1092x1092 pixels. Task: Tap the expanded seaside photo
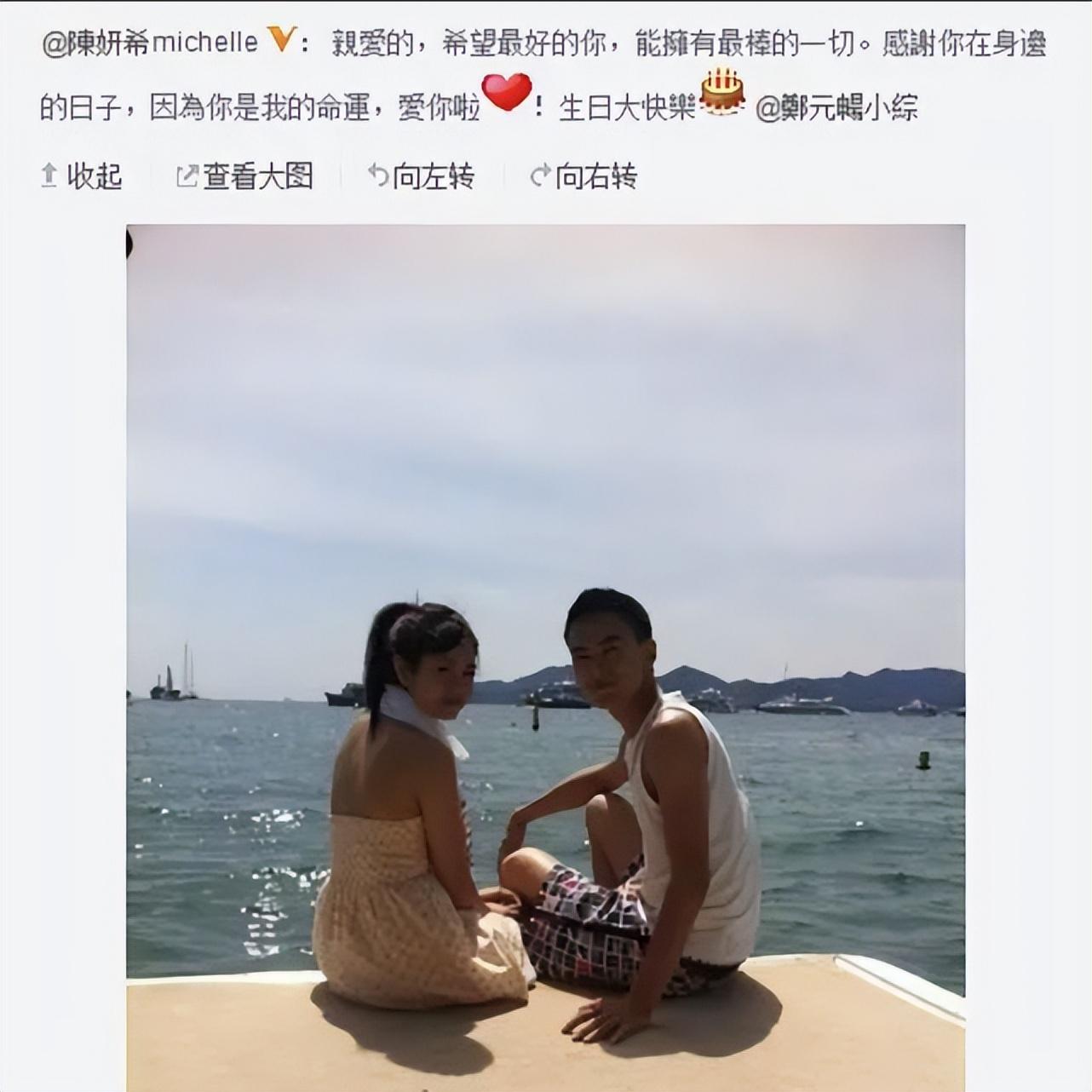tap(545, 656)
